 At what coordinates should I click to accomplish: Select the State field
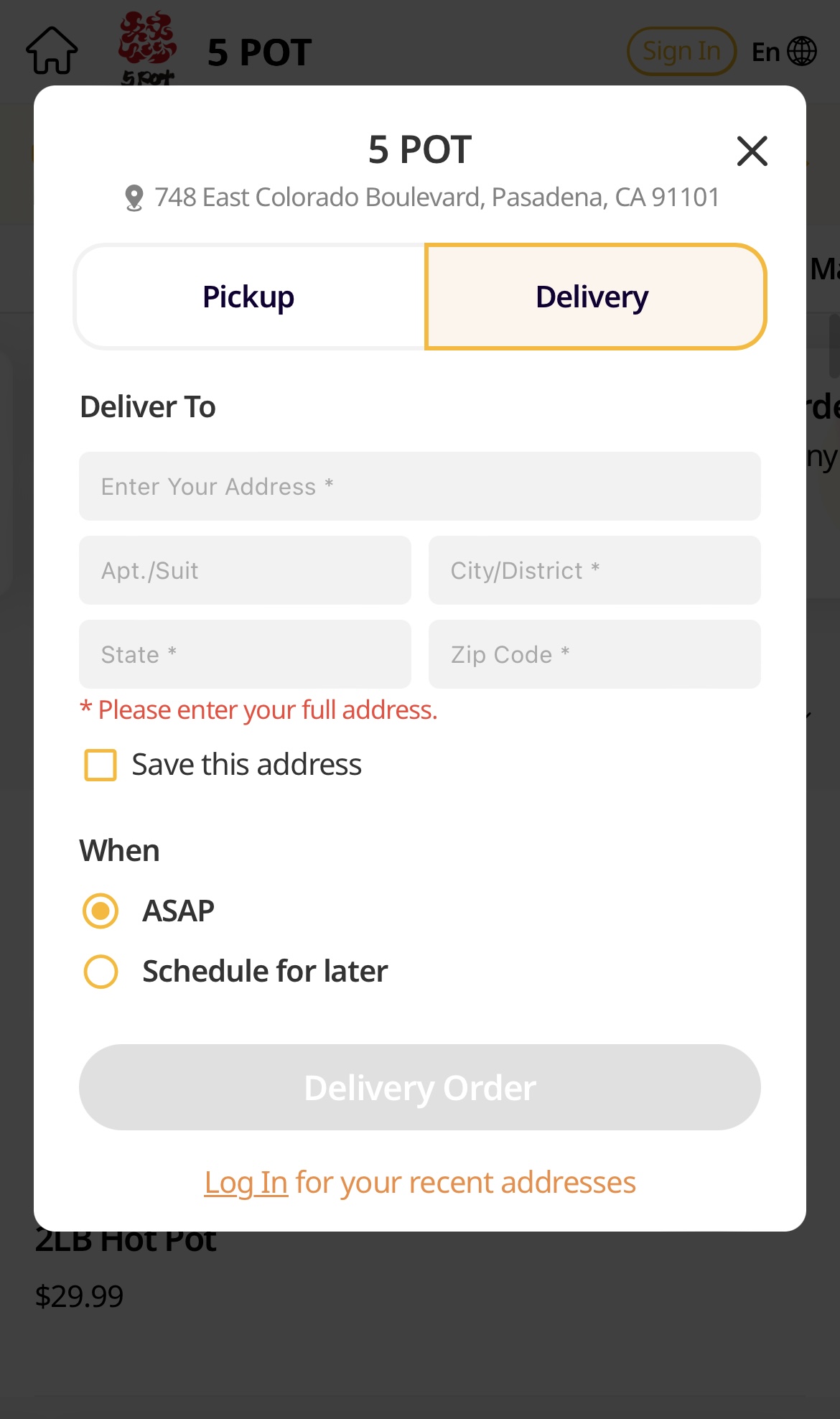click(x=245, y=654)
